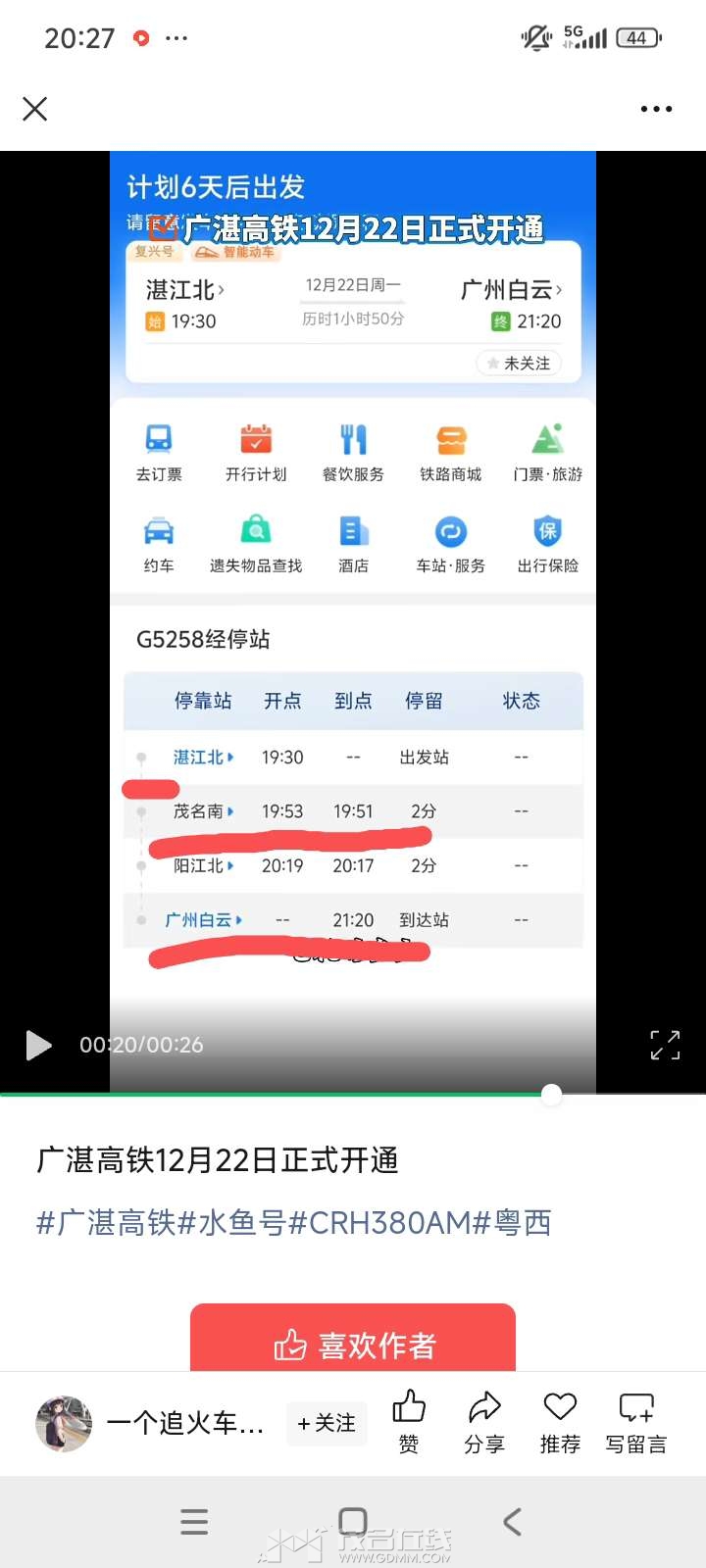706x1568 pixels.
Task: Open the three-dot overflow menu
Action: (x=656, y=109)
